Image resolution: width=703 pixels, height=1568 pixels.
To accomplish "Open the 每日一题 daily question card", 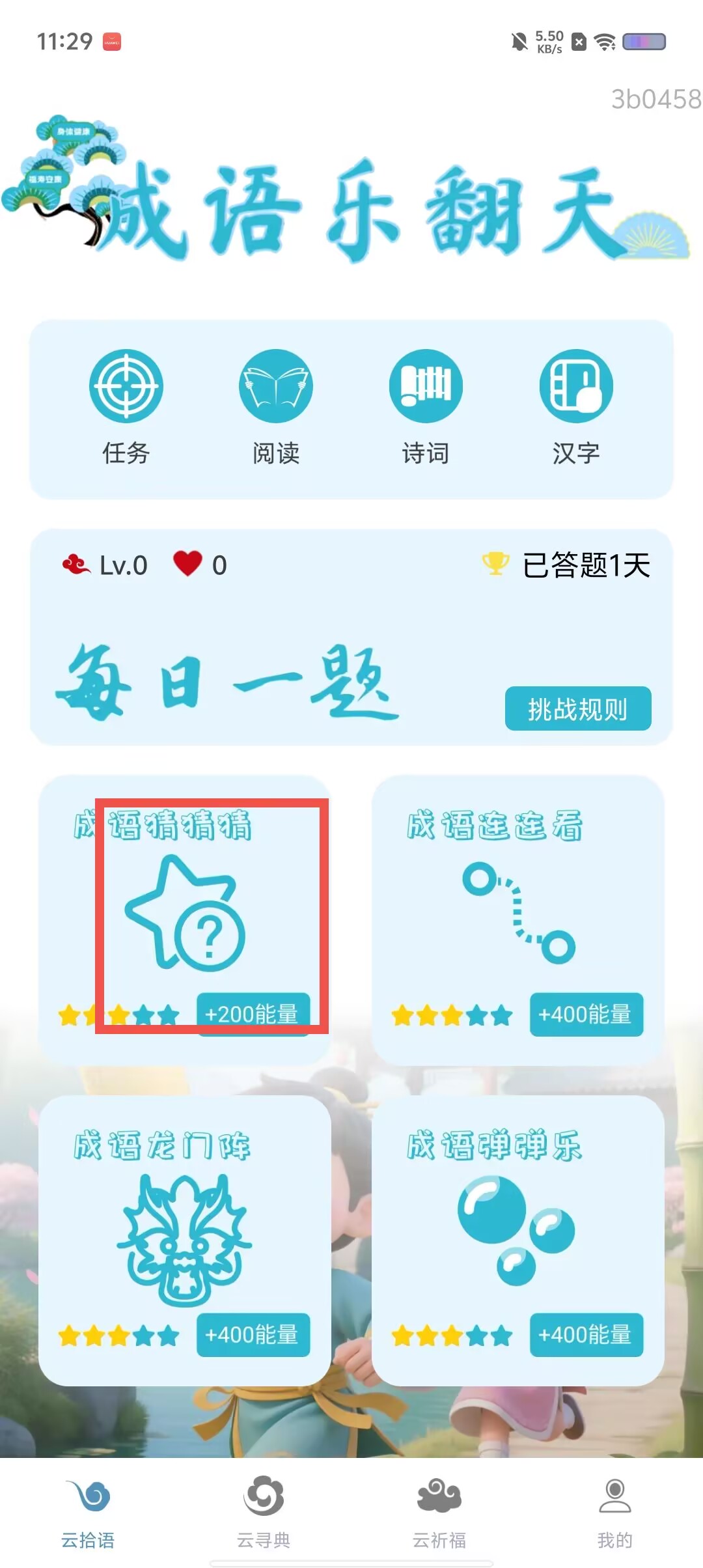I will pos(351,637).
